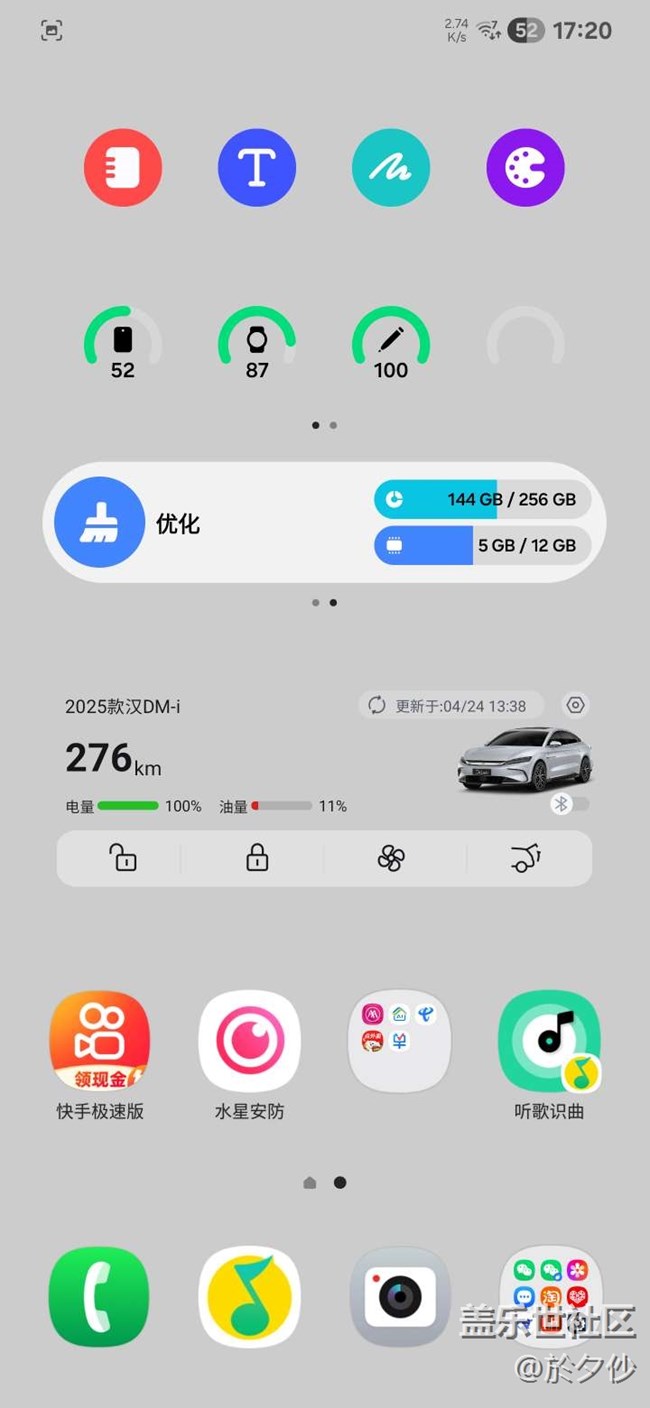Open the phone dialer in dock

point(99,1296)
